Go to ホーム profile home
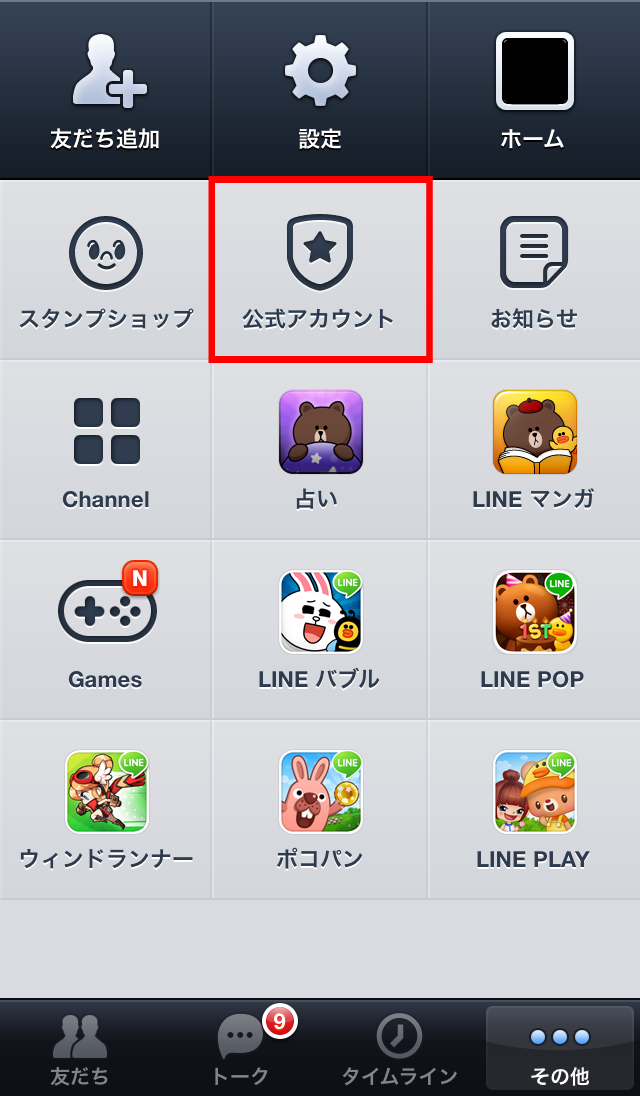Screen dimensions: 640x1096 point(534,90)
